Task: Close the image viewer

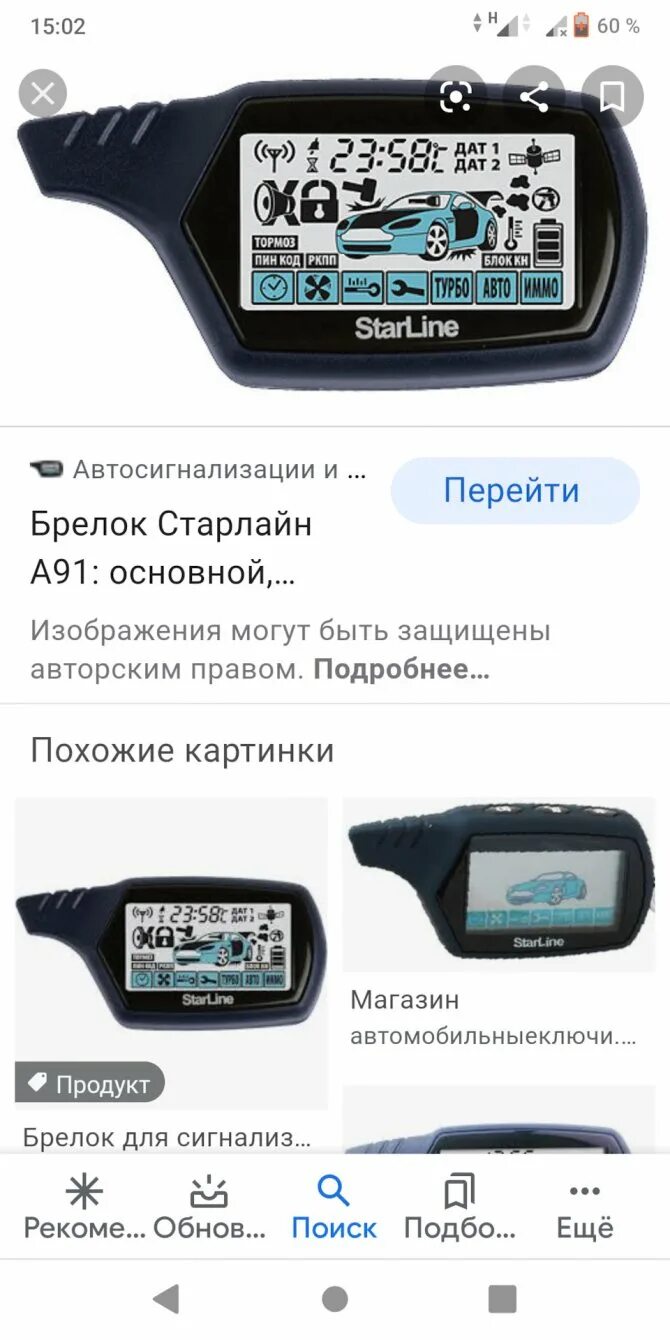Action: point(43,96)
